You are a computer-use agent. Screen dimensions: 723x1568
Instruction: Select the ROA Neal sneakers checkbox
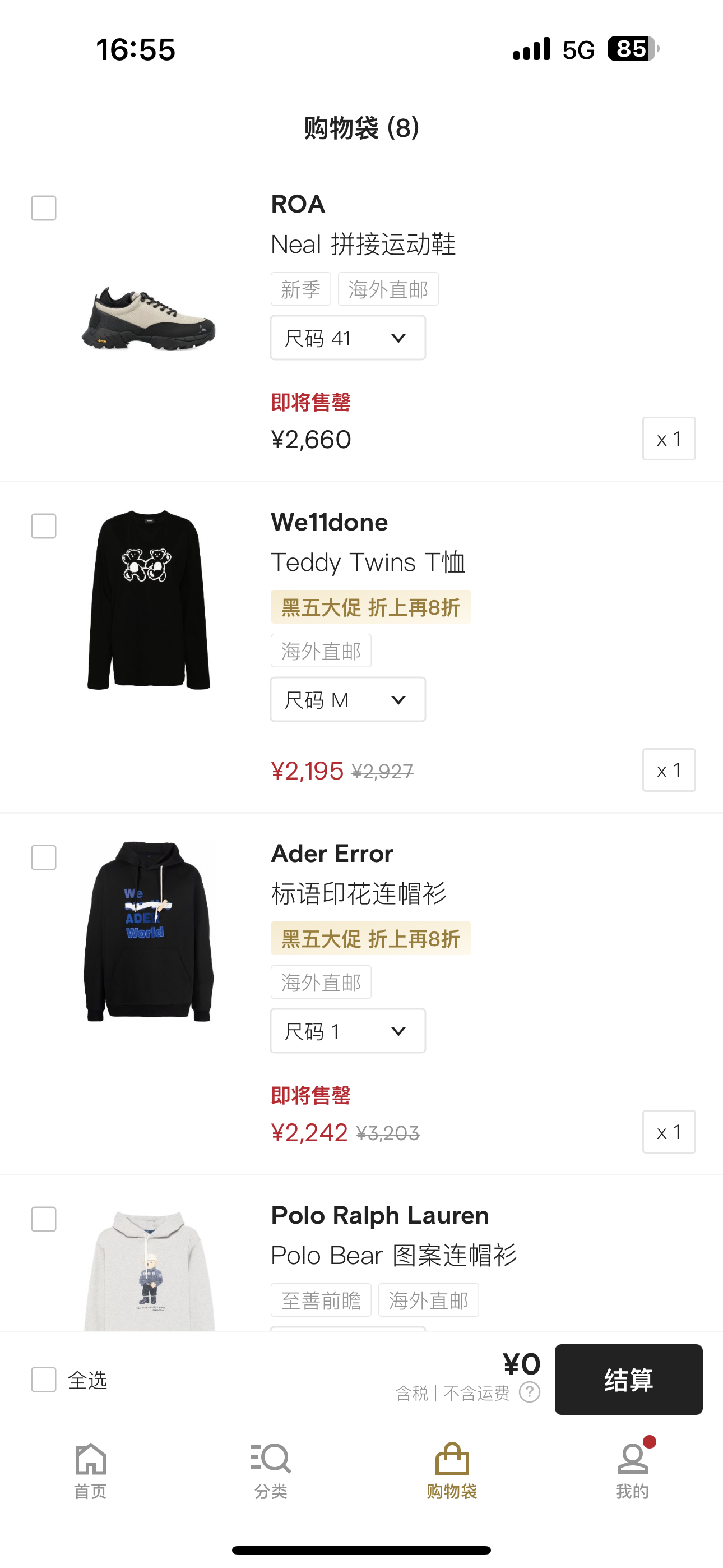pos(44,208)
